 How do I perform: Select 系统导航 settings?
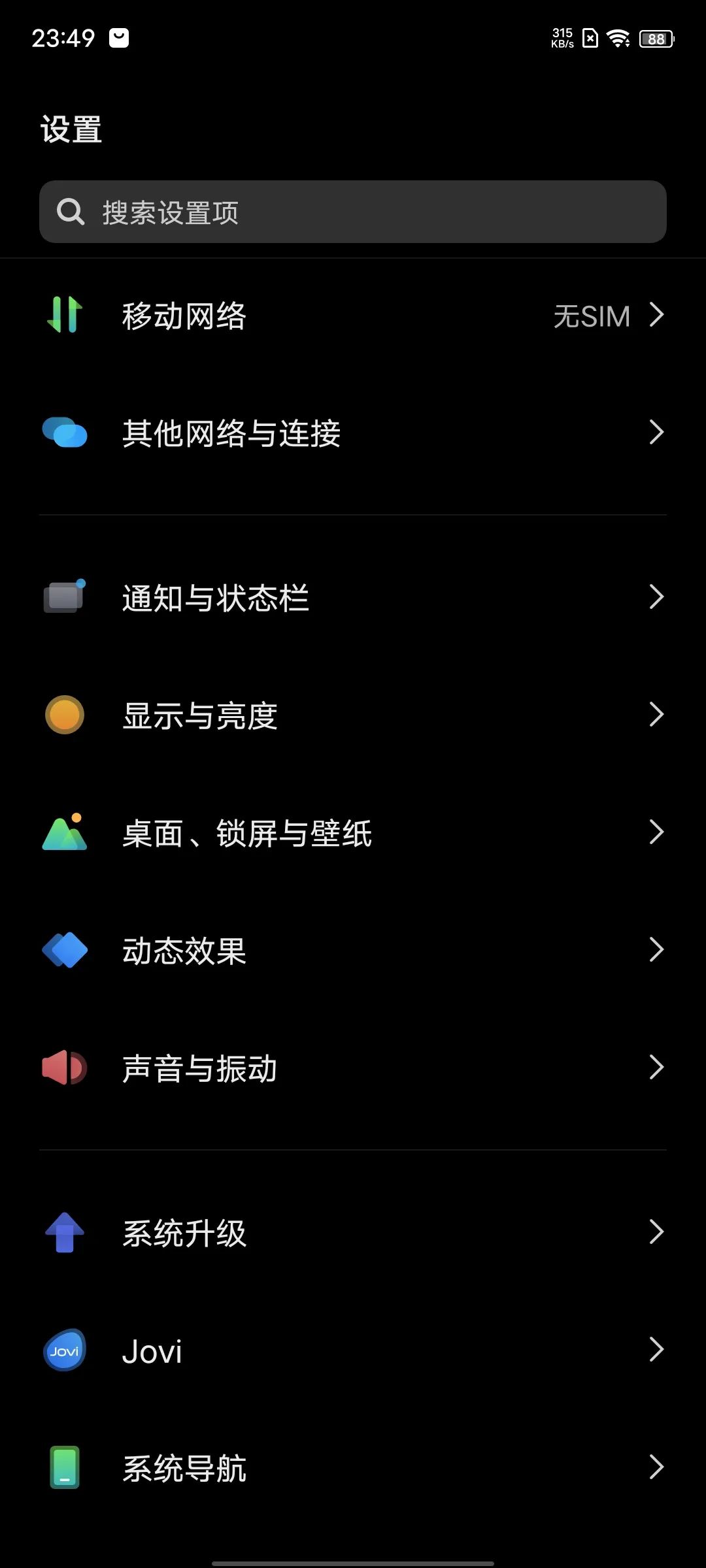pos(353,1468)
